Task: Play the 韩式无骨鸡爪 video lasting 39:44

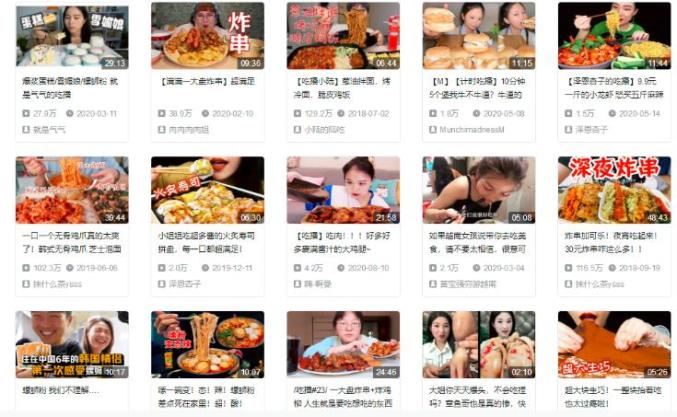Action: click(71, 190)
